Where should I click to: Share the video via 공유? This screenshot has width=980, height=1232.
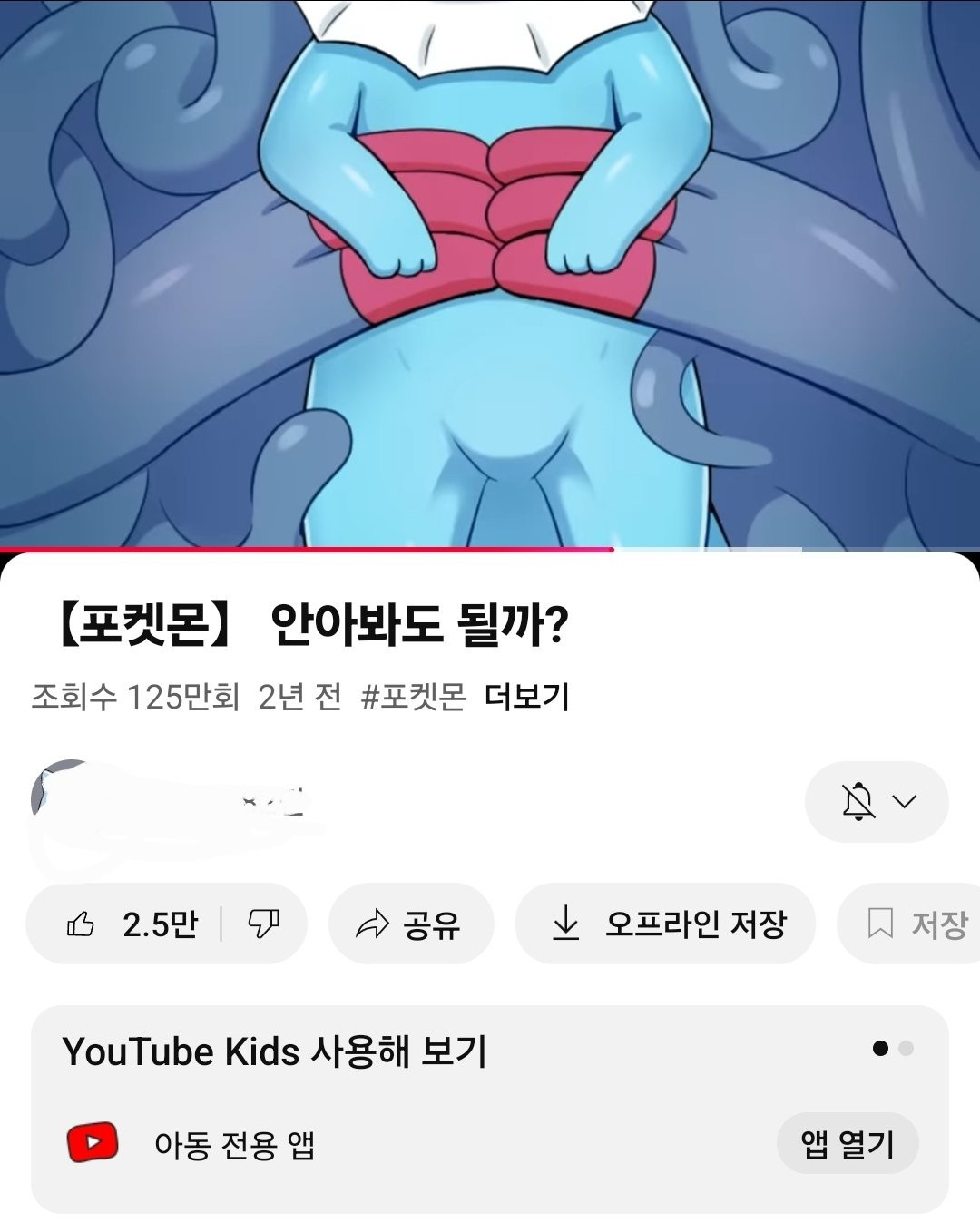410,924
